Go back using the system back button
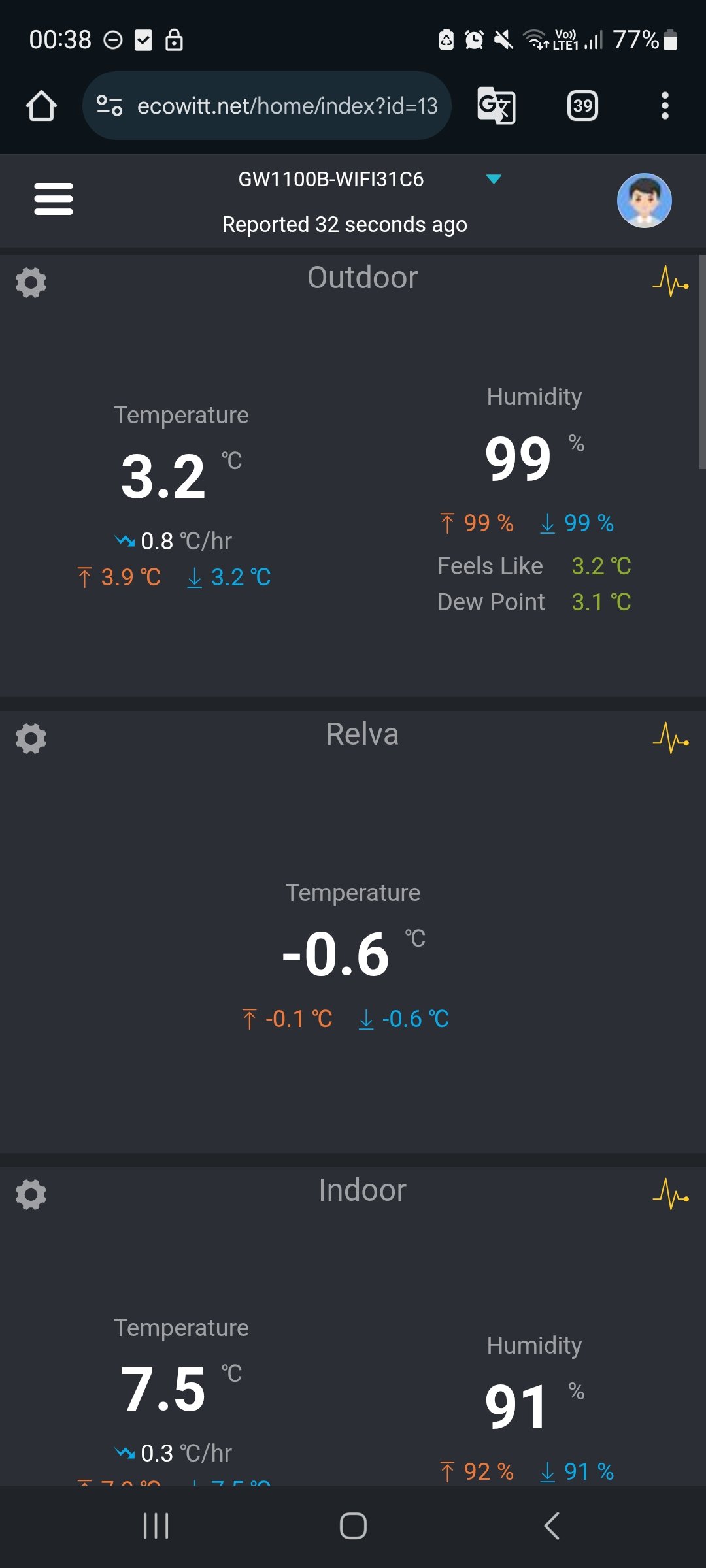The height and width of the screenshot is (1568, 706). click(x=551, y=1526)
